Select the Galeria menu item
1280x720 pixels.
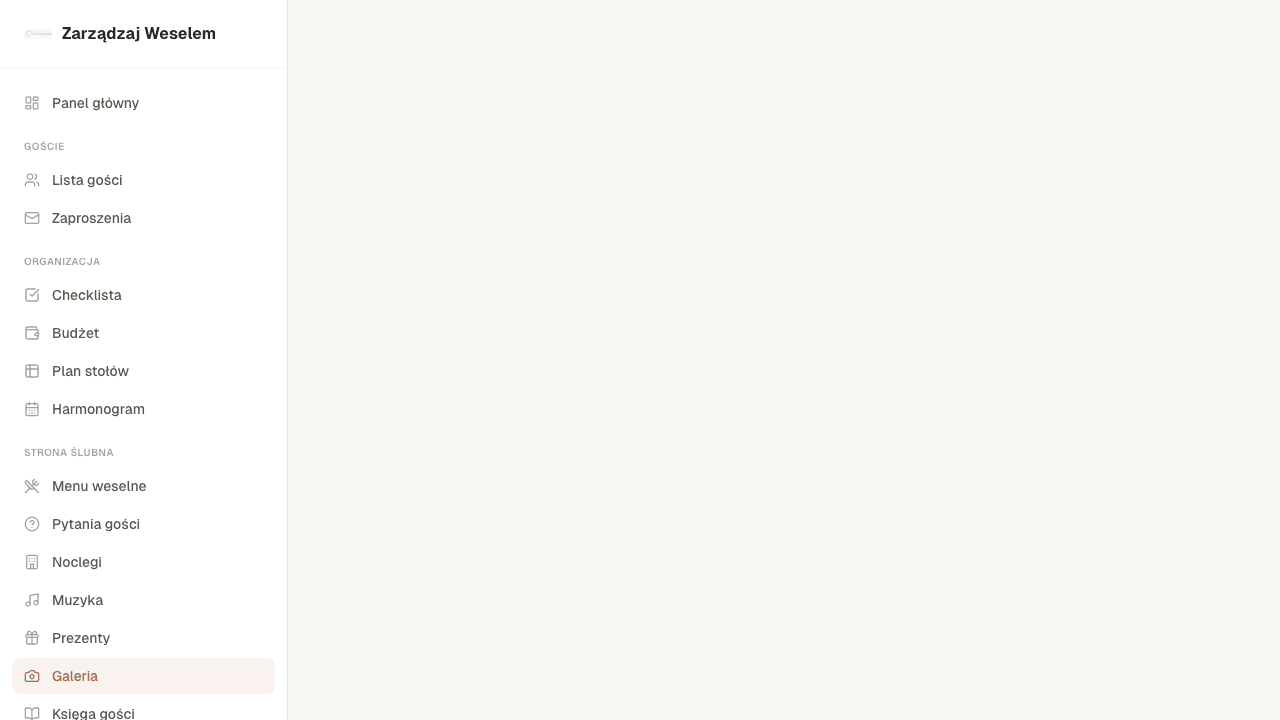(75, 676)
